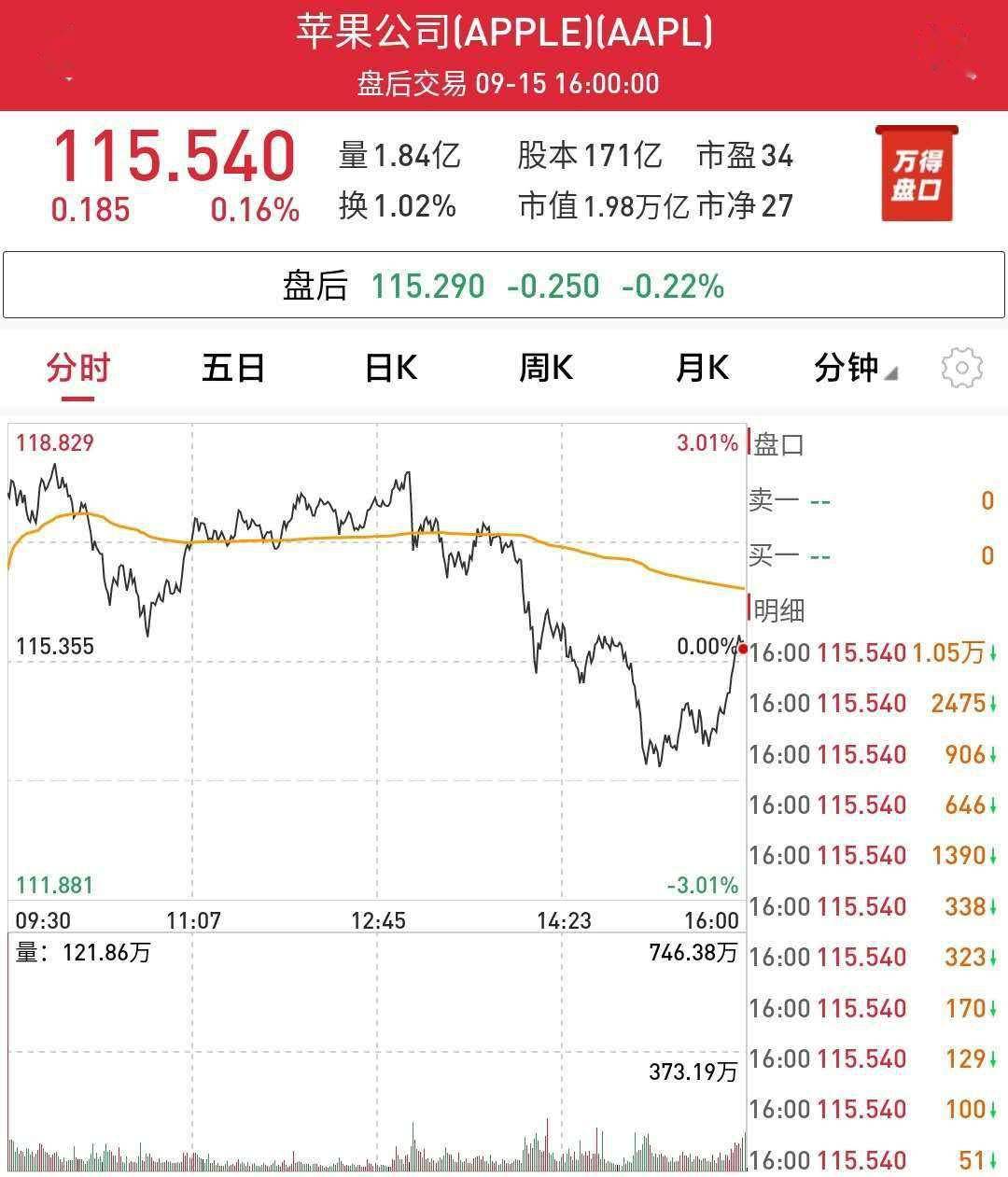
Task: Switch to the 日K daily candle tab
Action: click(x=388, y=369)
